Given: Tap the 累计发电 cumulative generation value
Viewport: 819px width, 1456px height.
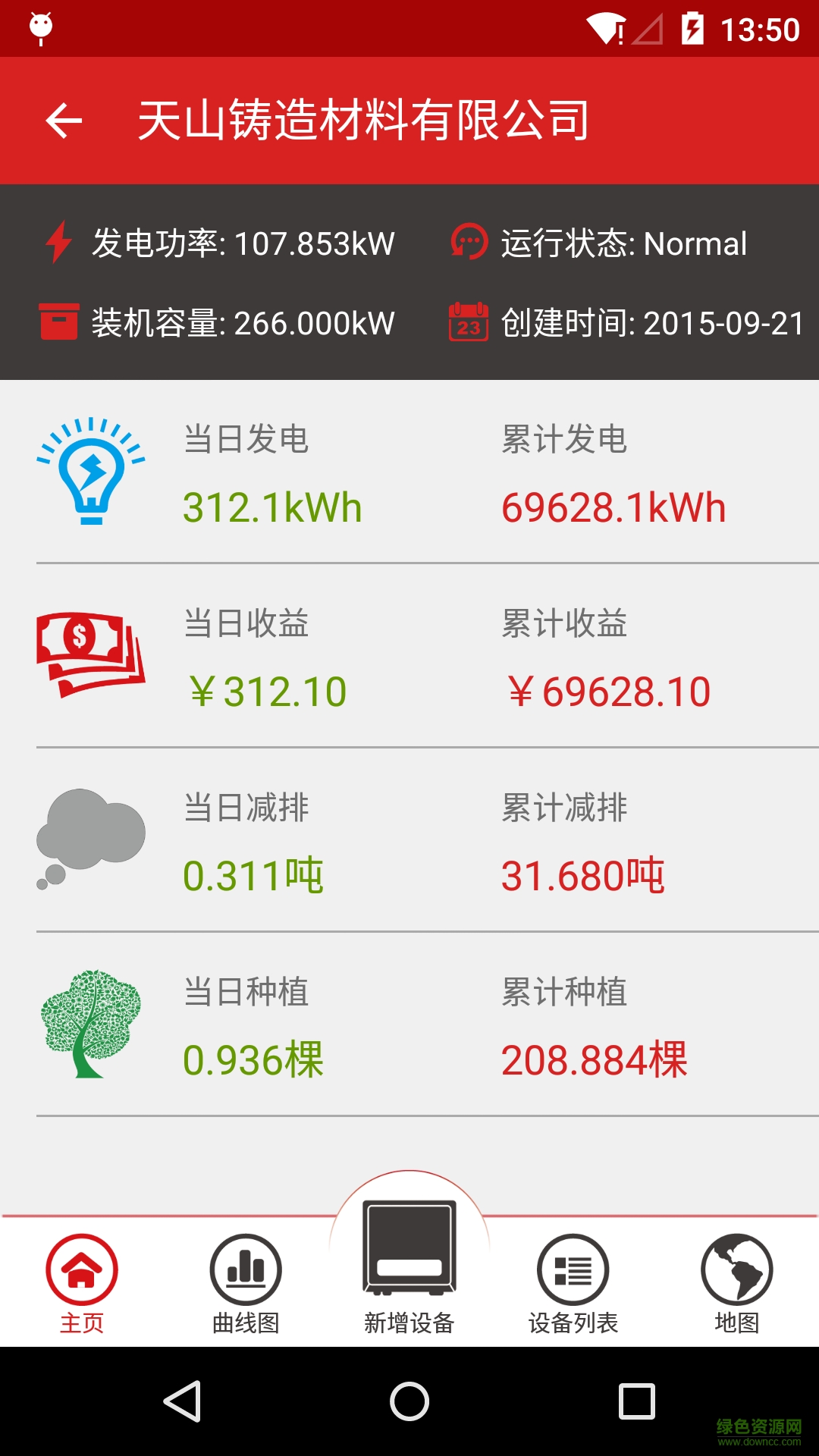Looking at the screenshot, I should [x=613, y=508].
